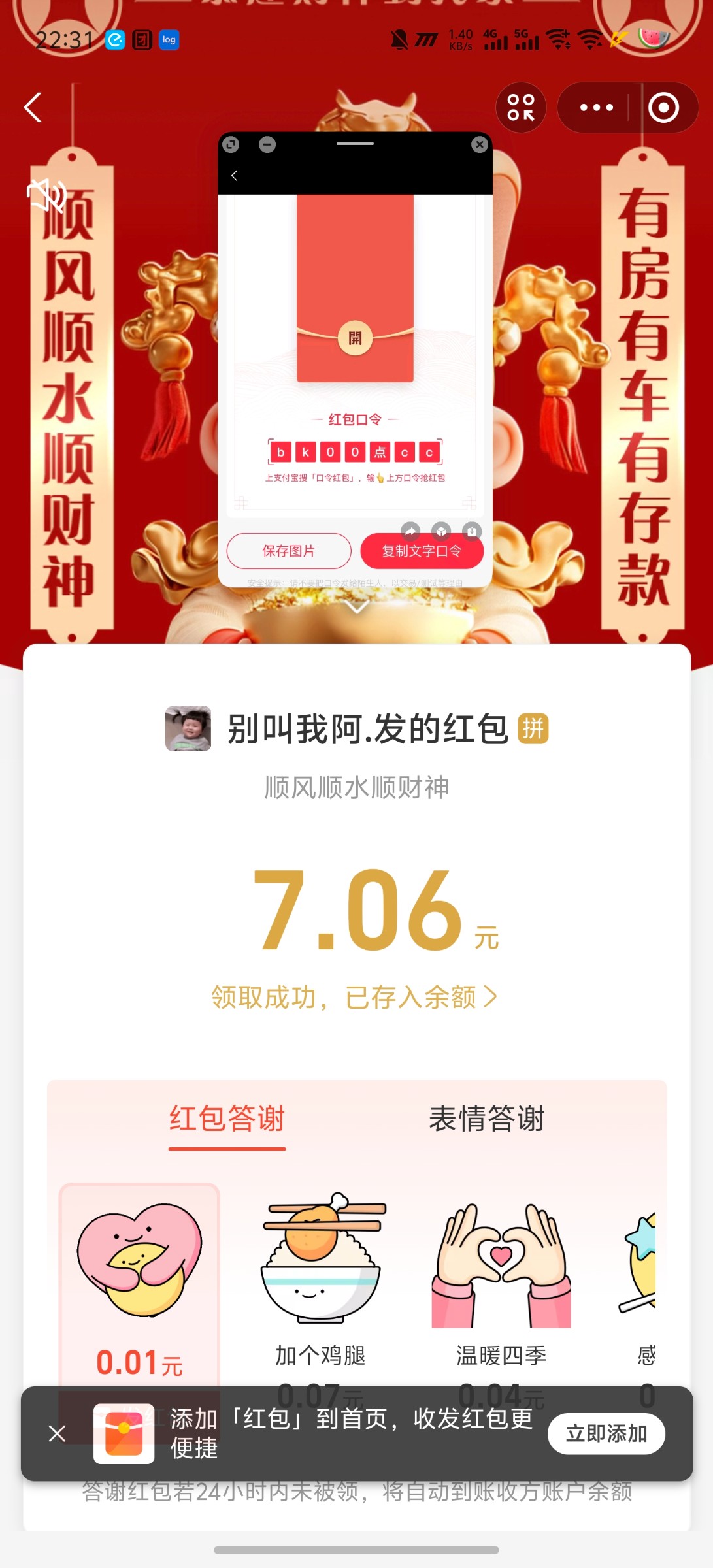Open balance via 领取成功，已存入余额
Screen dimensions: 713x1568
[x=354, y=997]
